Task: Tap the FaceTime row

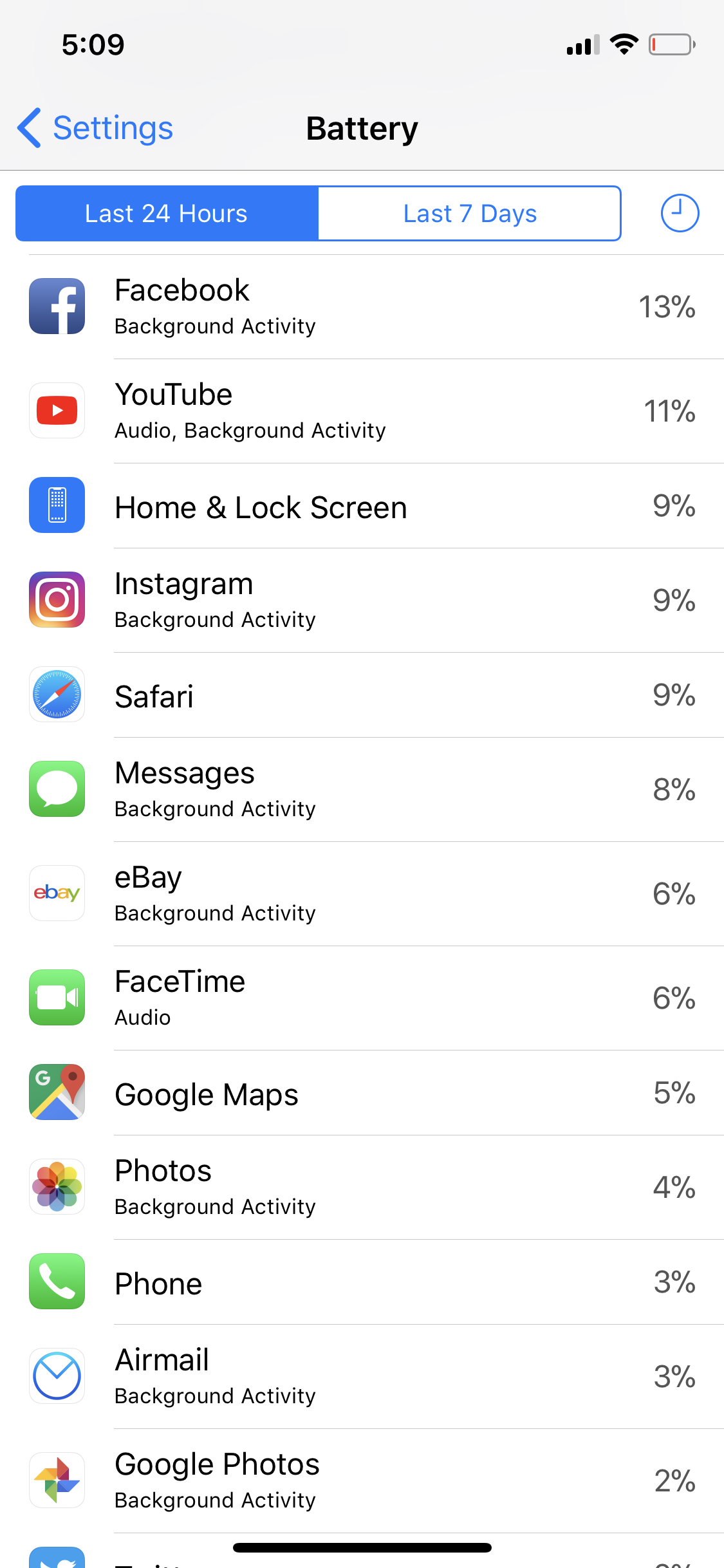Action: tap(362, 998)
